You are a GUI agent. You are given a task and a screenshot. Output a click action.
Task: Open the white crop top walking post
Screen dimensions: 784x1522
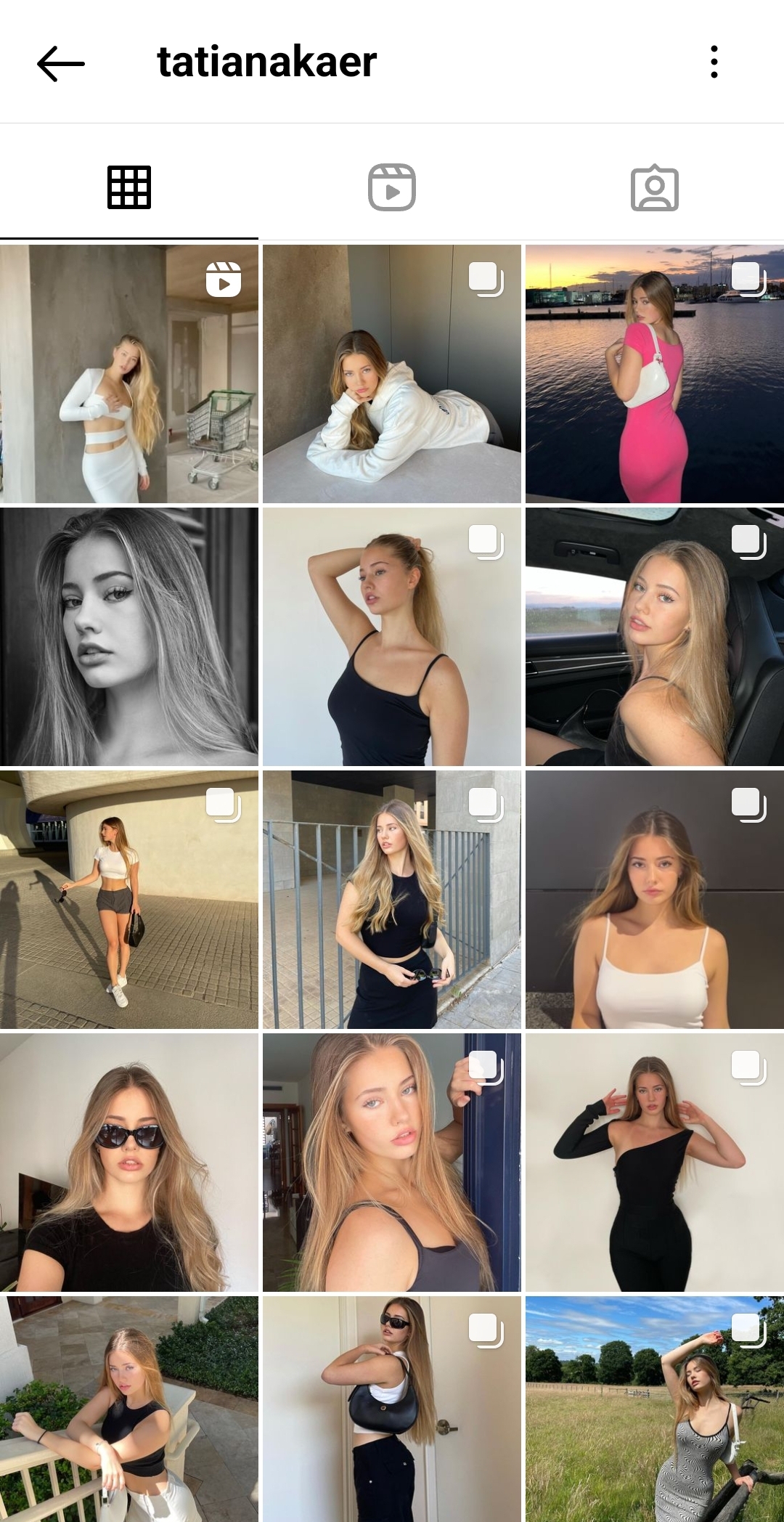pyautogui.click(x=129, y=900)
